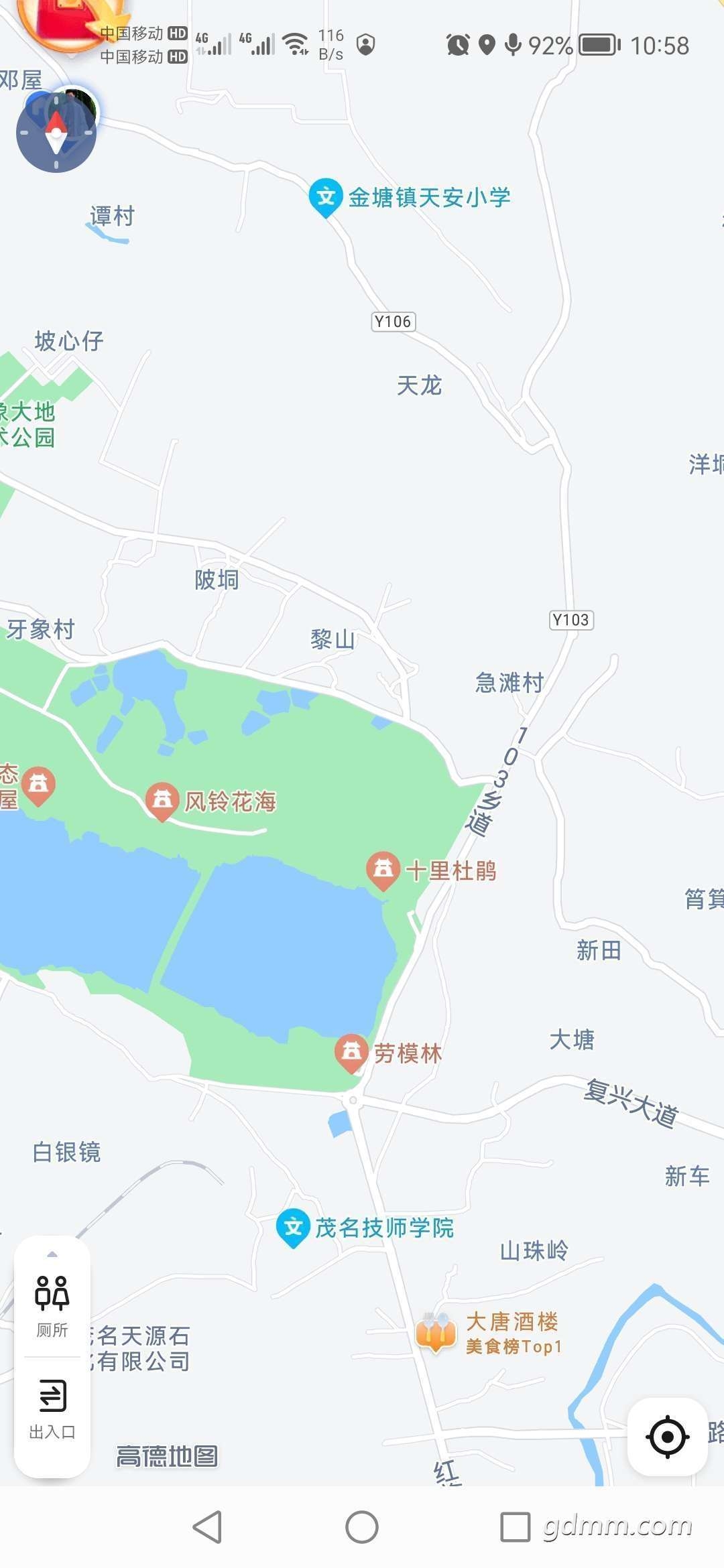The image size is (724, 1568).
Task: Open the 茂名技师学院 school marker
Action: pyautogui.click(x=293, y=1228)
